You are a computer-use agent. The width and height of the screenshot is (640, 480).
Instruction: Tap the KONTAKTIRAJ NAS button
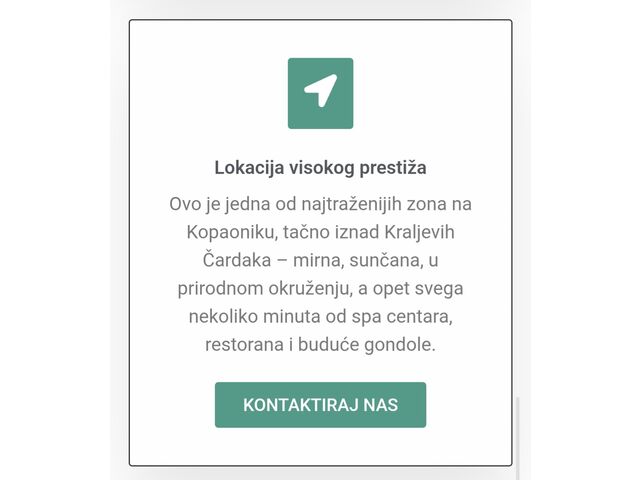(x=320, y=405)
